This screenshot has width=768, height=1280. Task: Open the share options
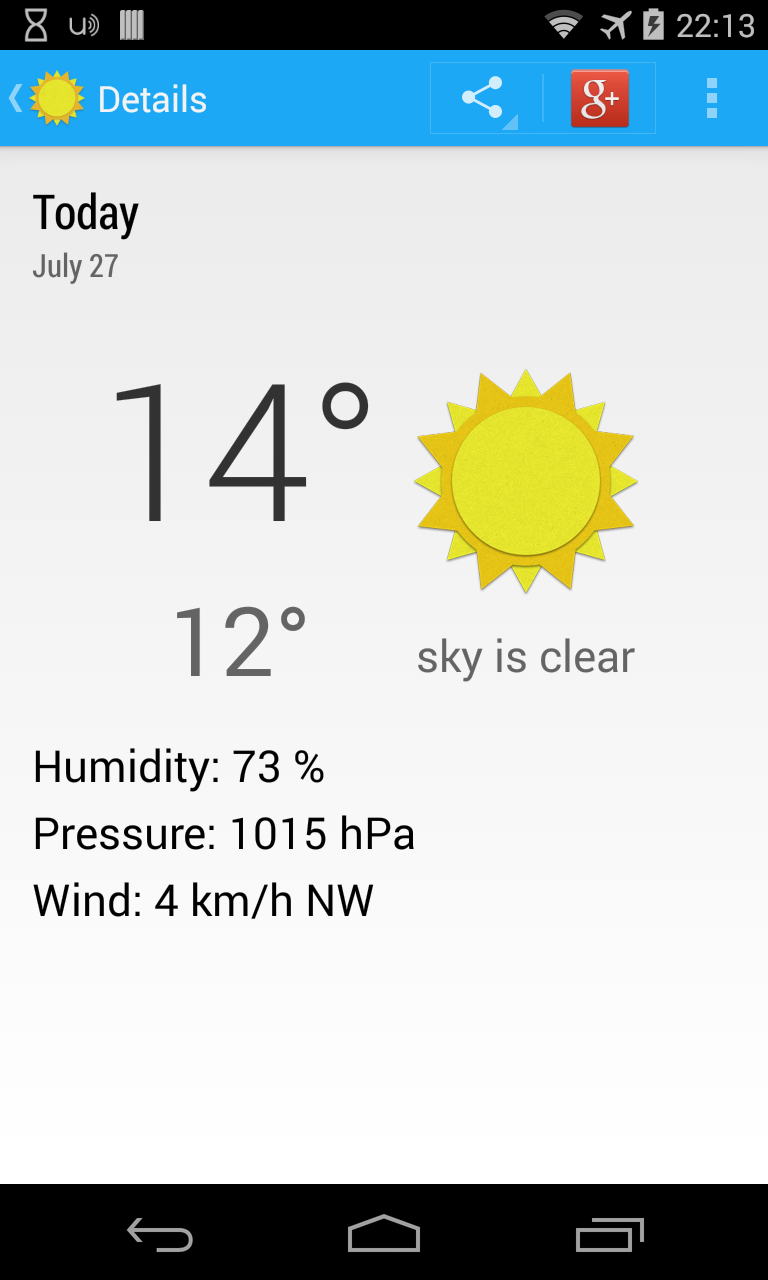483,99
